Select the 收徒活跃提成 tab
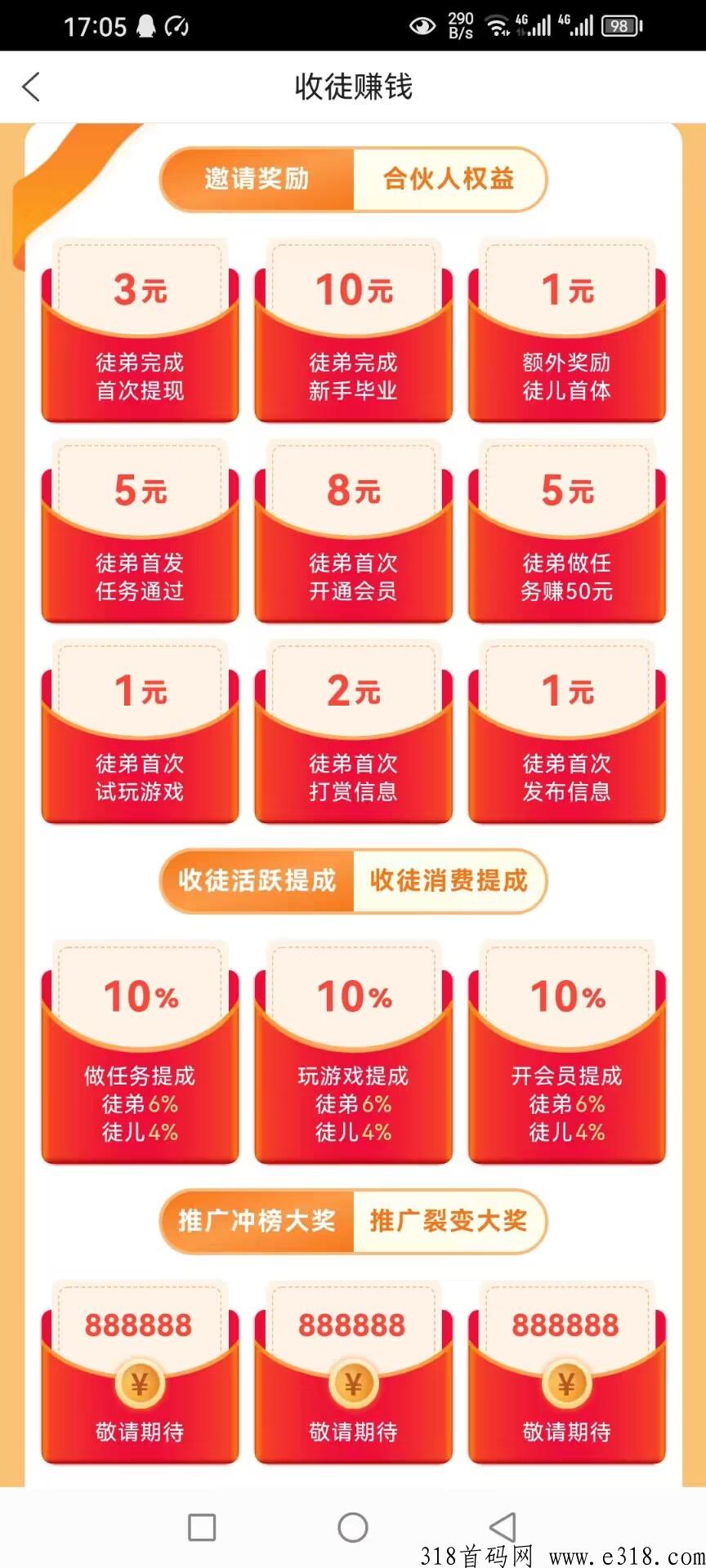 pos(257,880)
